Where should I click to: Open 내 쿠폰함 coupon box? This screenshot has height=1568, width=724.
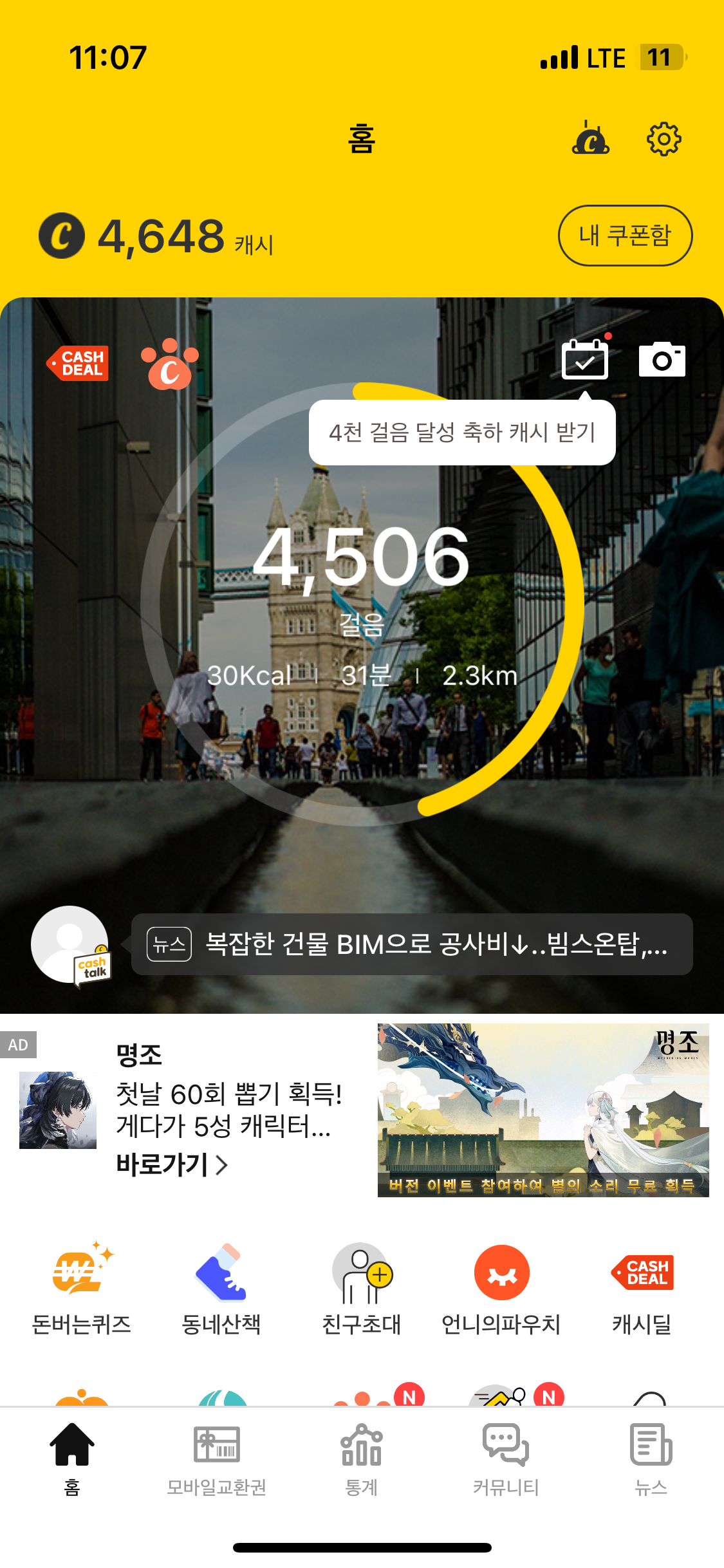(625, 236)
